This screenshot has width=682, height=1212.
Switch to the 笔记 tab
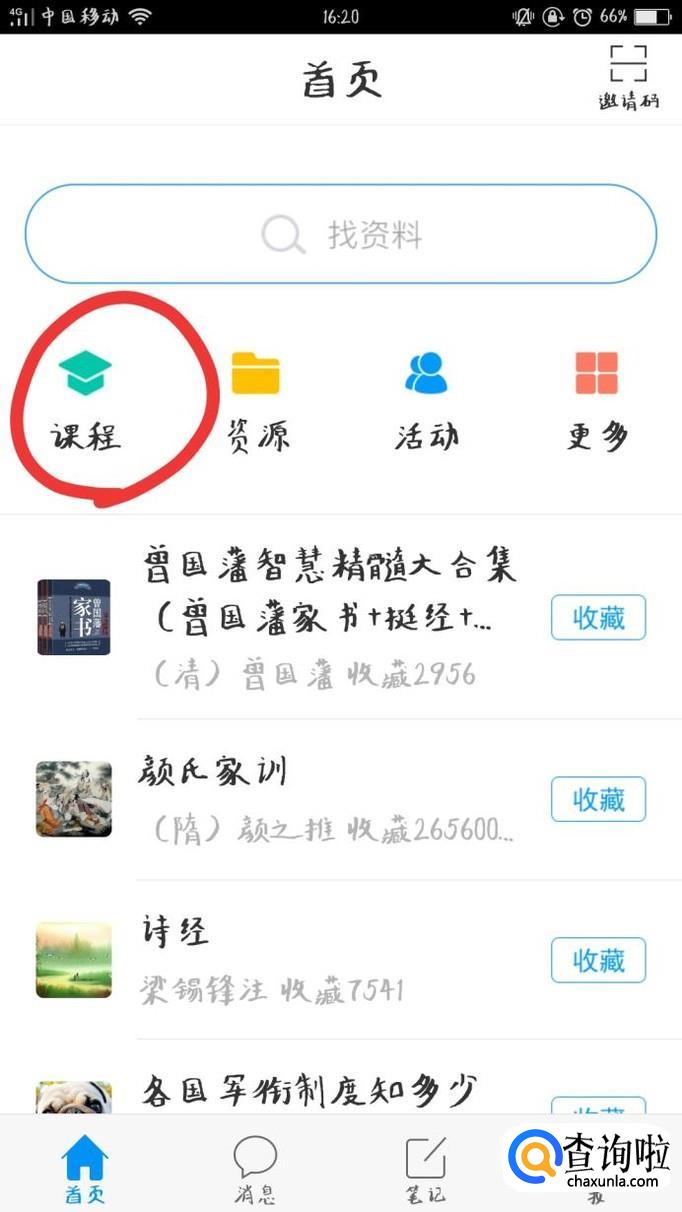[x=425, y=1168]
